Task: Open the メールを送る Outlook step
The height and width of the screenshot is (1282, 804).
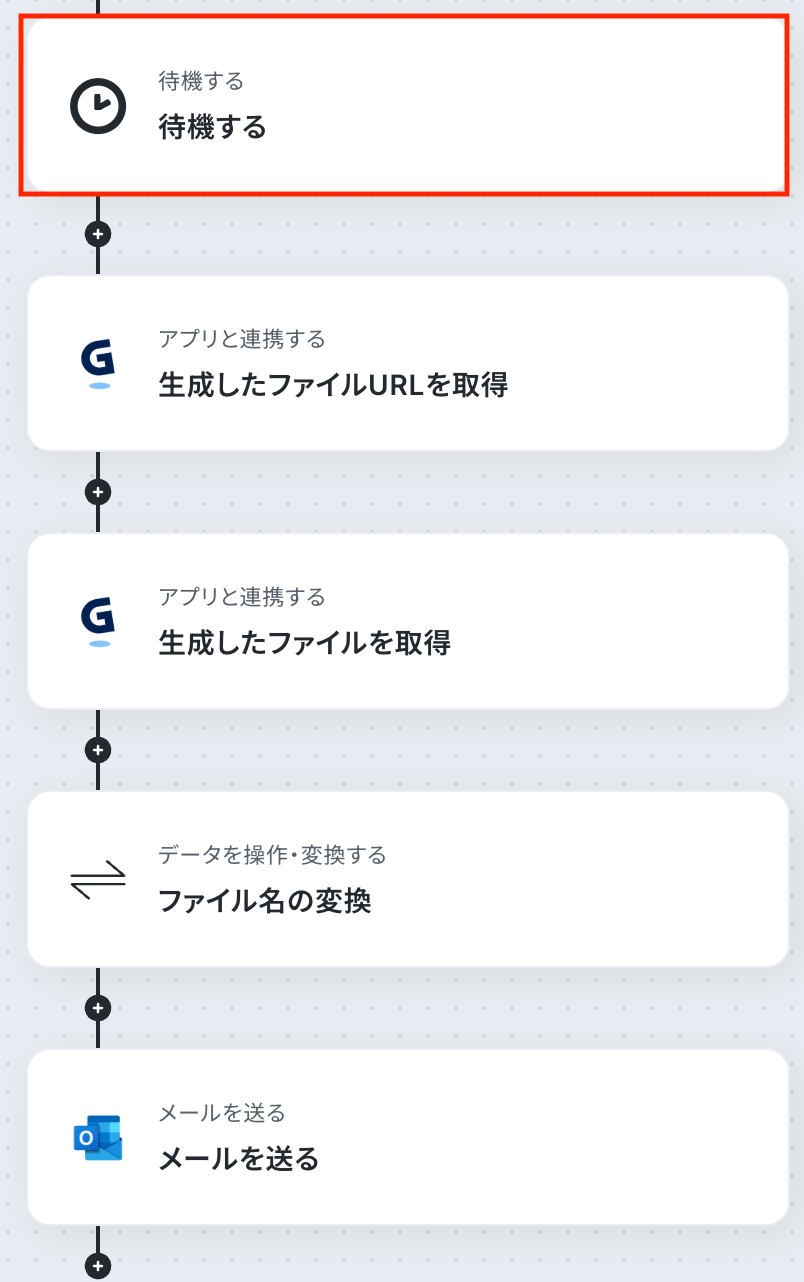Action: [x=408, y=1137]
